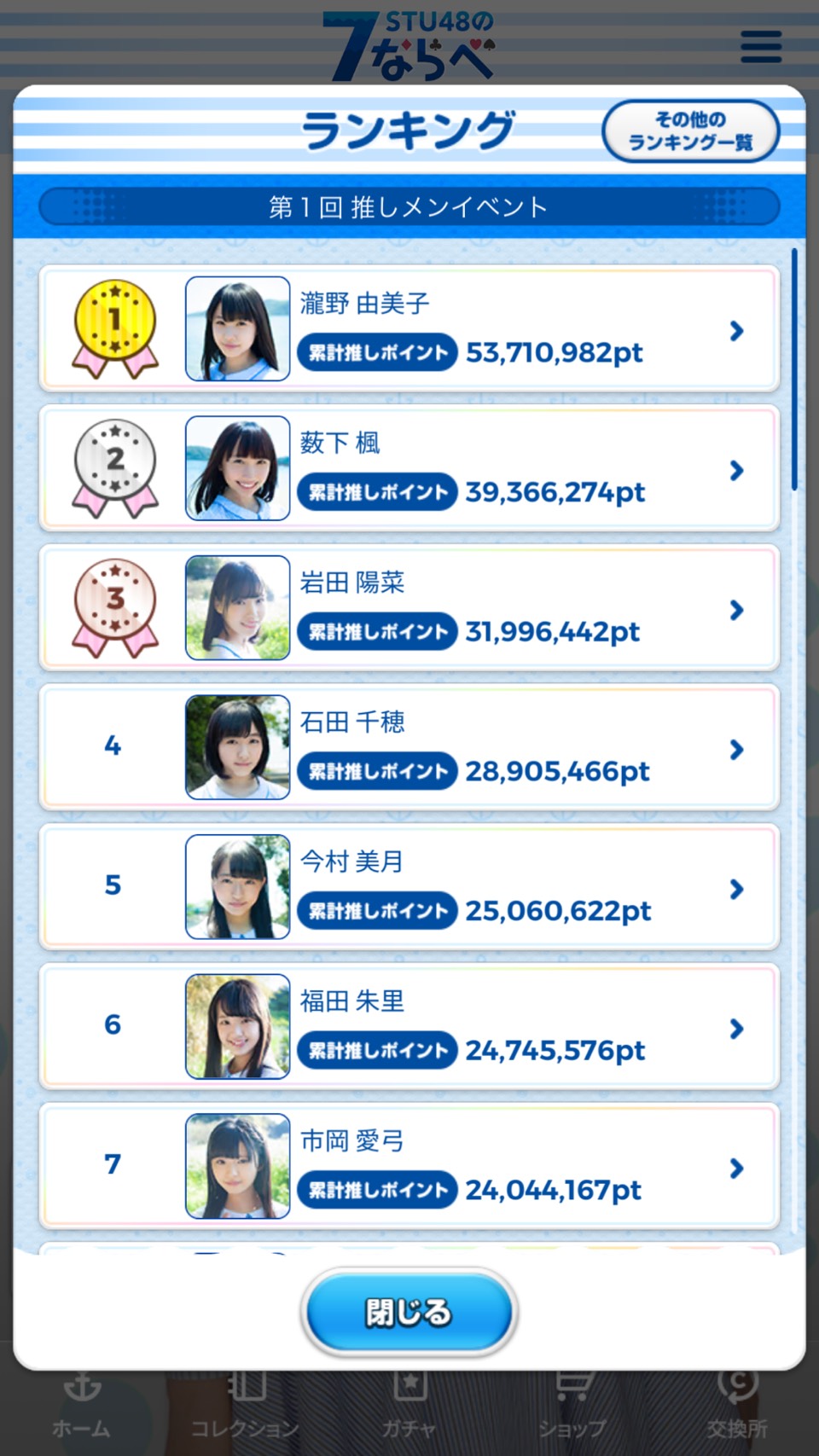Open 石田 千穂's ranking row
819x1456 pixels.
pyautogui.click(x=409, y=747)
